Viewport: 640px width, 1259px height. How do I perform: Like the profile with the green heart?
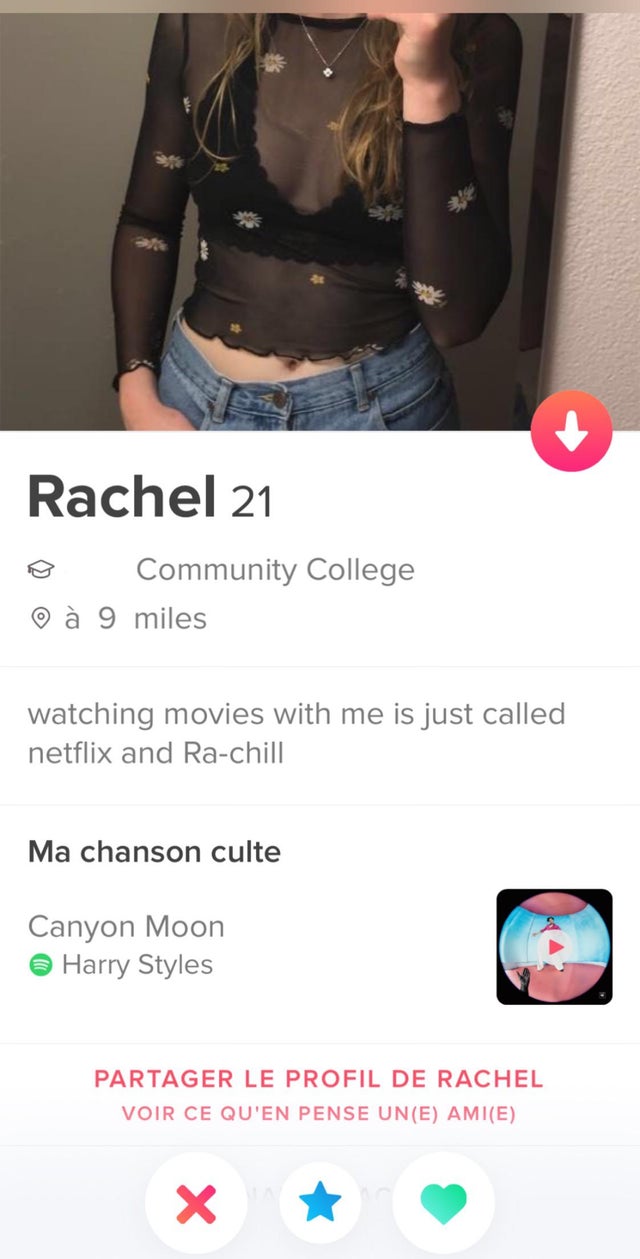point(443,1203)
